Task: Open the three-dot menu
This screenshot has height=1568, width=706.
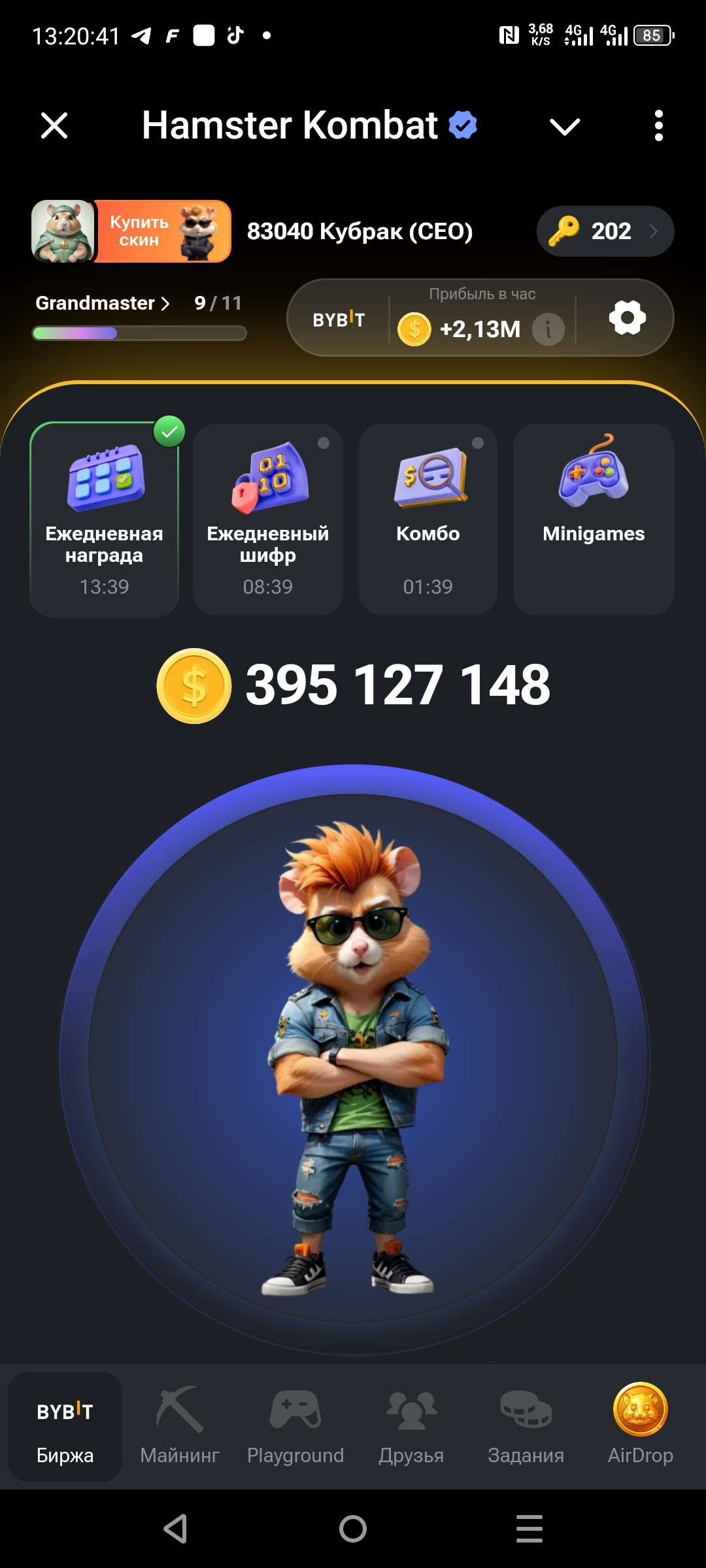Action: (658, 125)
